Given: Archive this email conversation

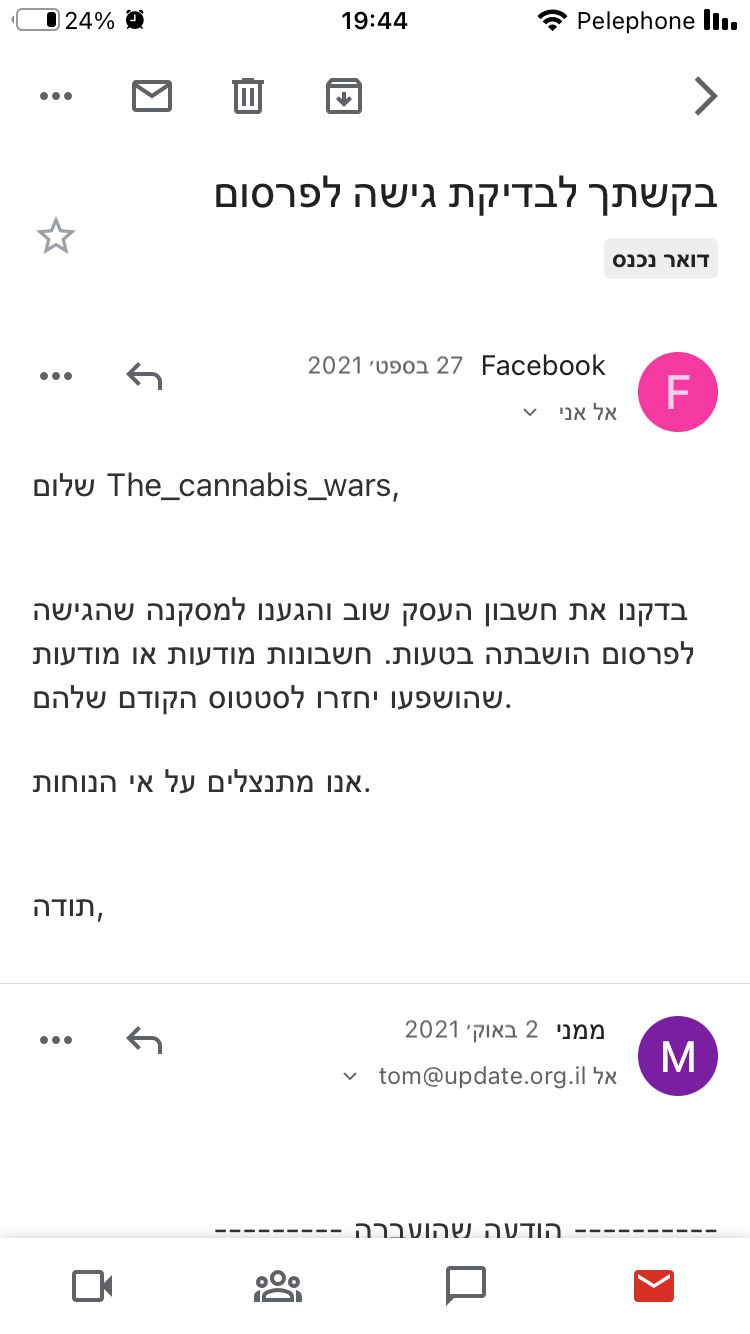Looking at the screenshot, I should 343,96.
